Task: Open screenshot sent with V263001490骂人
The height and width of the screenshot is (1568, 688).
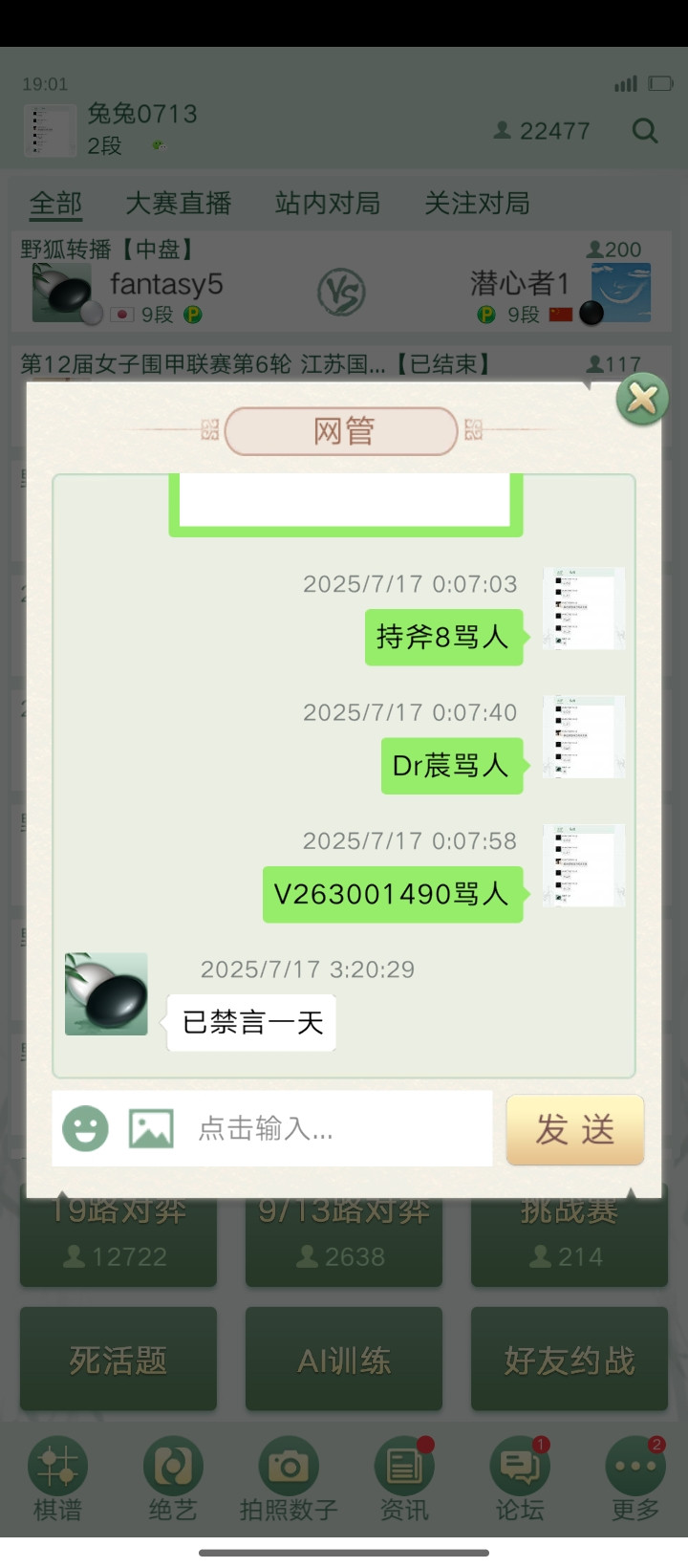Action: click(584, 865)
